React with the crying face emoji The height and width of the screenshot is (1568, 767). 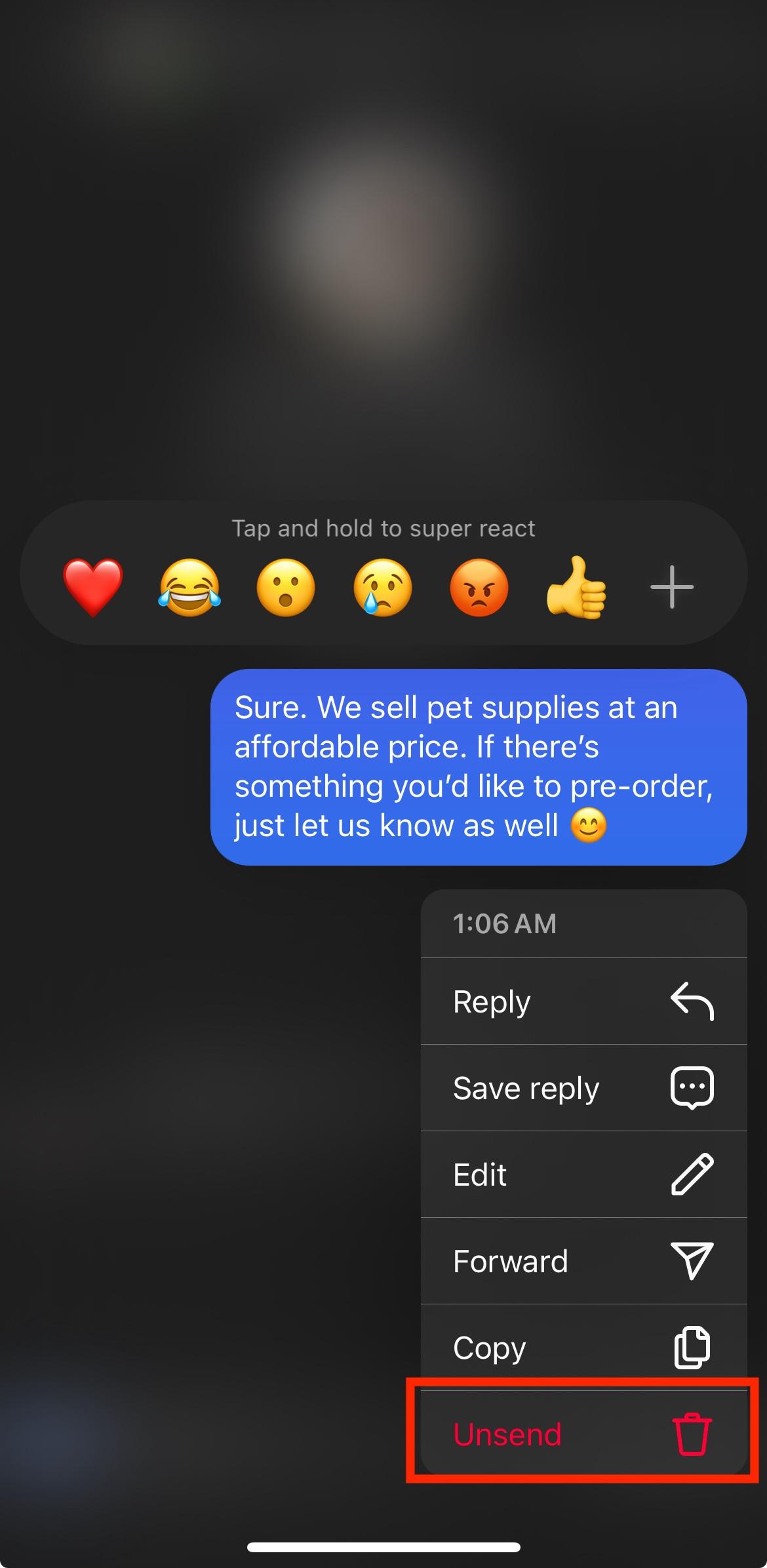383,587
